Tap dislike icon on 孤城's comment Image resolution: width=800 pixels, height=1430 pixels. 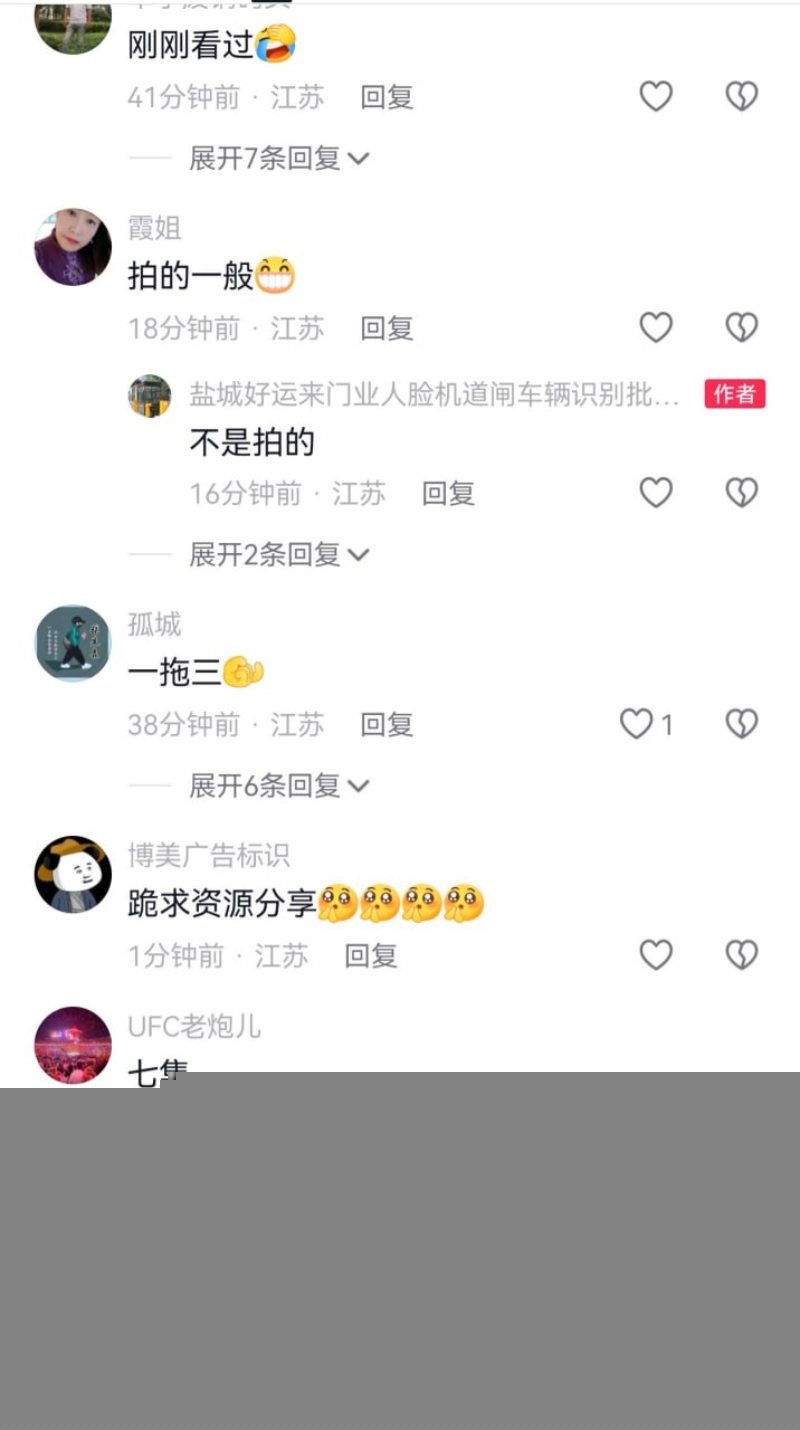(739, 725)
